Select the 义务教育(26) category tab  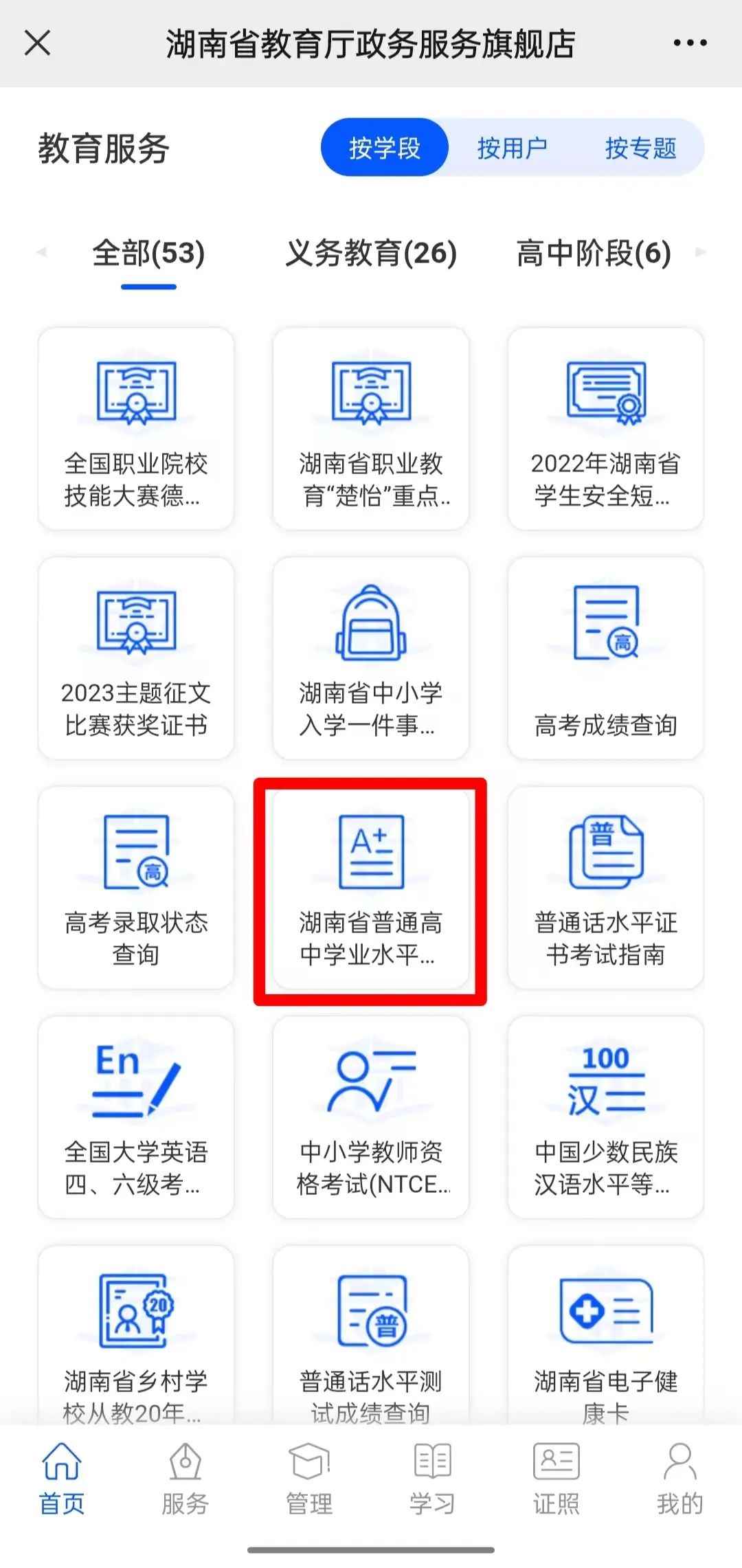click(x=371, y=254)
